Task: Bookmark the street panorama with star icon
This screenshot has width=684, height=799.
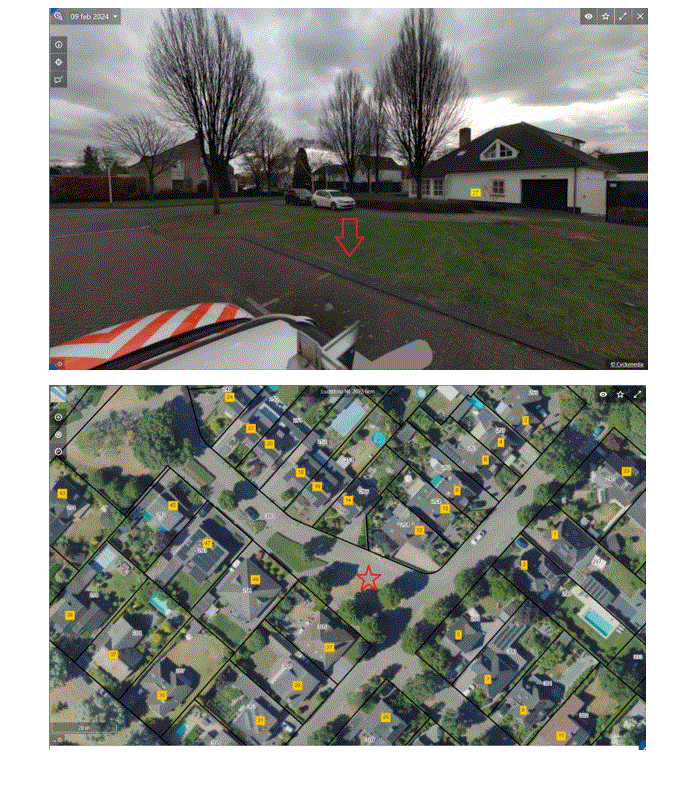Action: pos(605,16)
